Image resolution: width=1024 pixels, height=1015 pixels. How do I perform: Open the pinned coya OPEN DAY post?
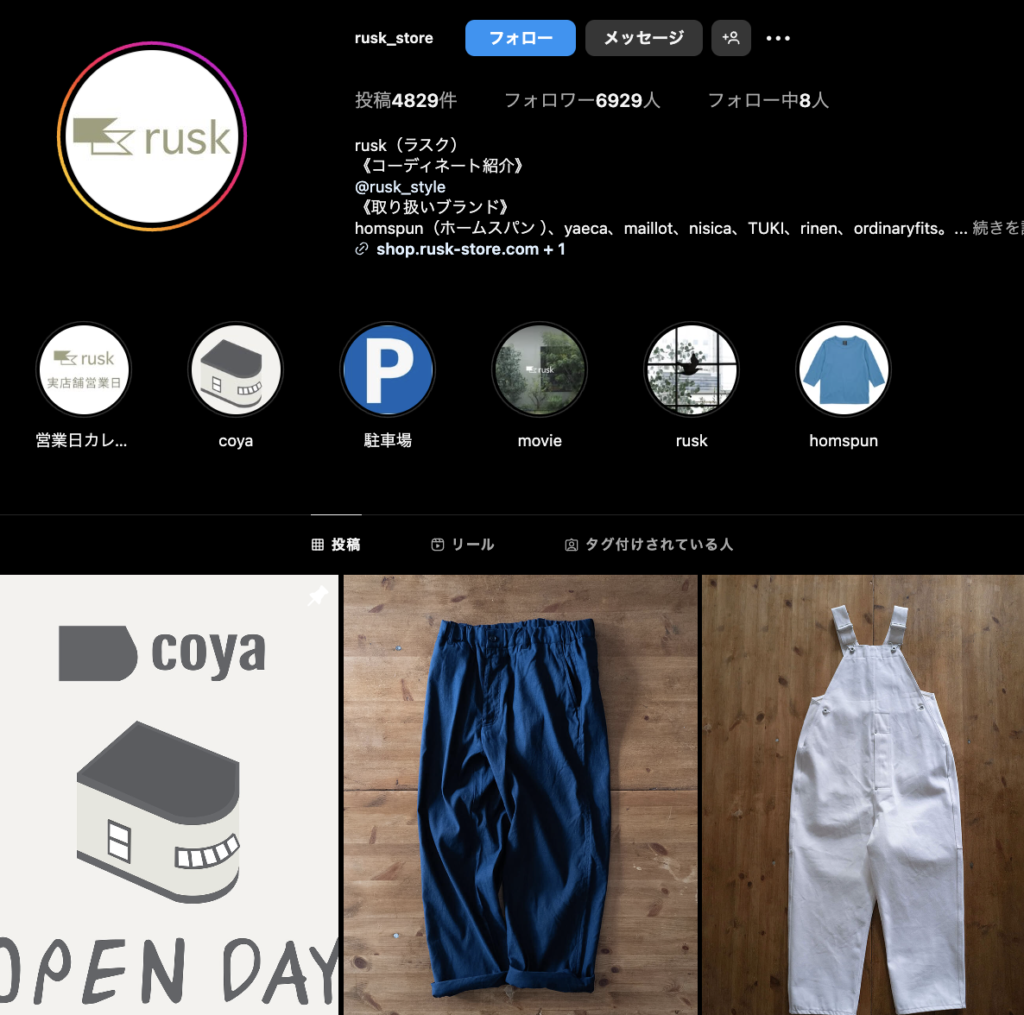coord(168,795)
